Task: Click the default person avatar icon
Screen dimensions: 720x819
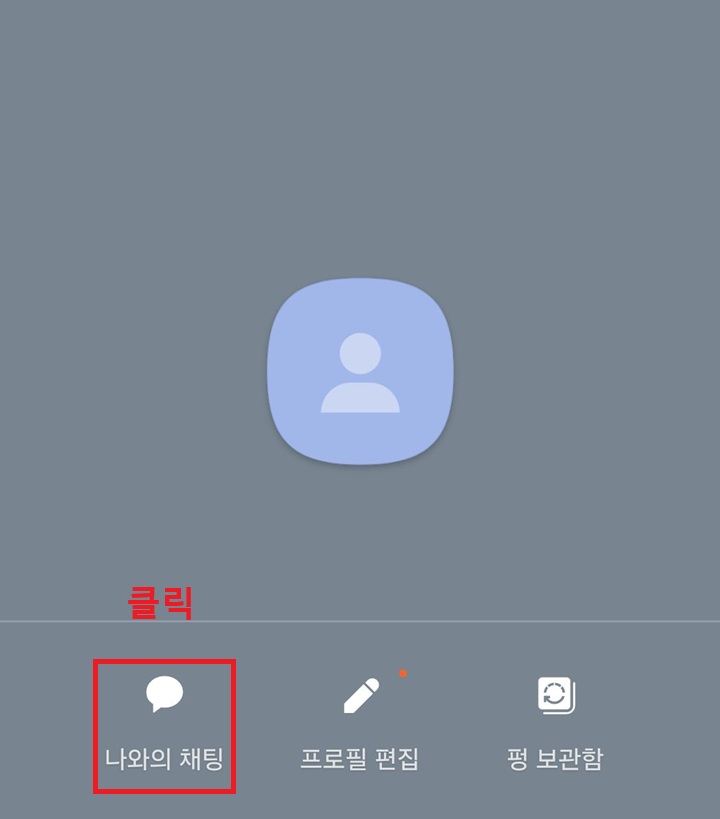Action: 359,370
